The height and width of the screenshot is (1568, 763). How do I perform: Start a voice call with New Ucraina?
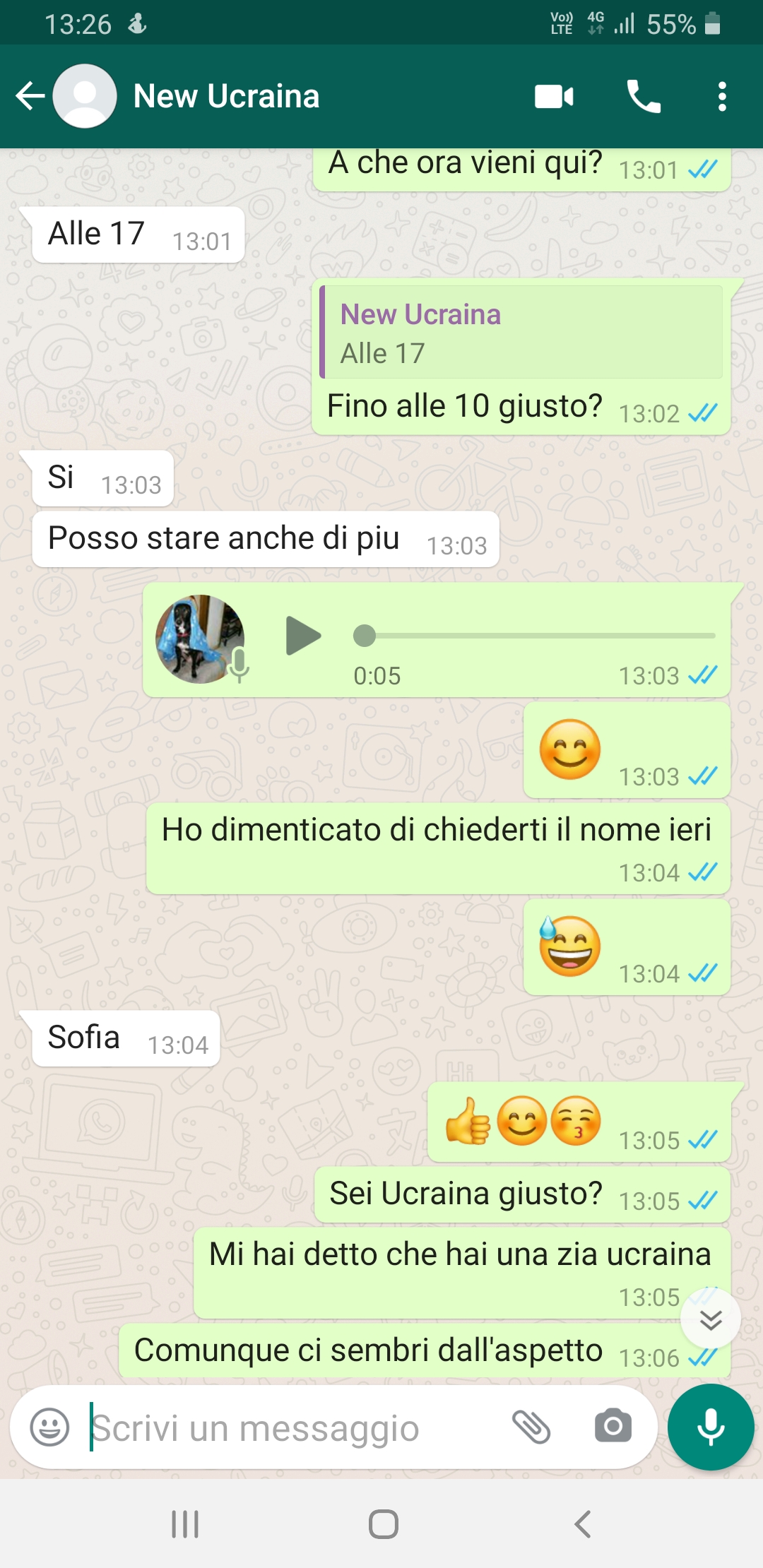[x=643, y=96]
